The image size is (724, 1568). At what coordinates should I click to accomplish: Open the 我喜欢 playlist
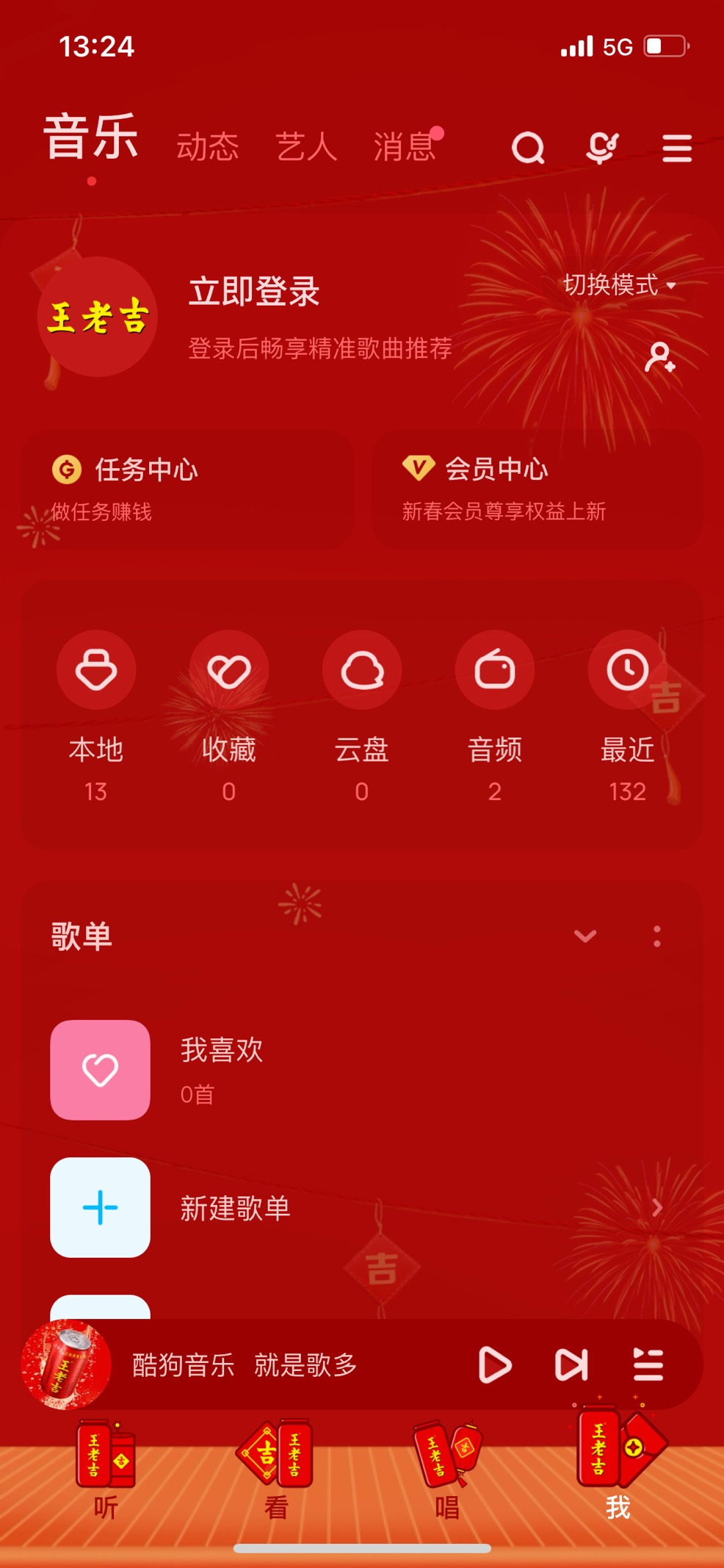click(x=362, y=1070)
